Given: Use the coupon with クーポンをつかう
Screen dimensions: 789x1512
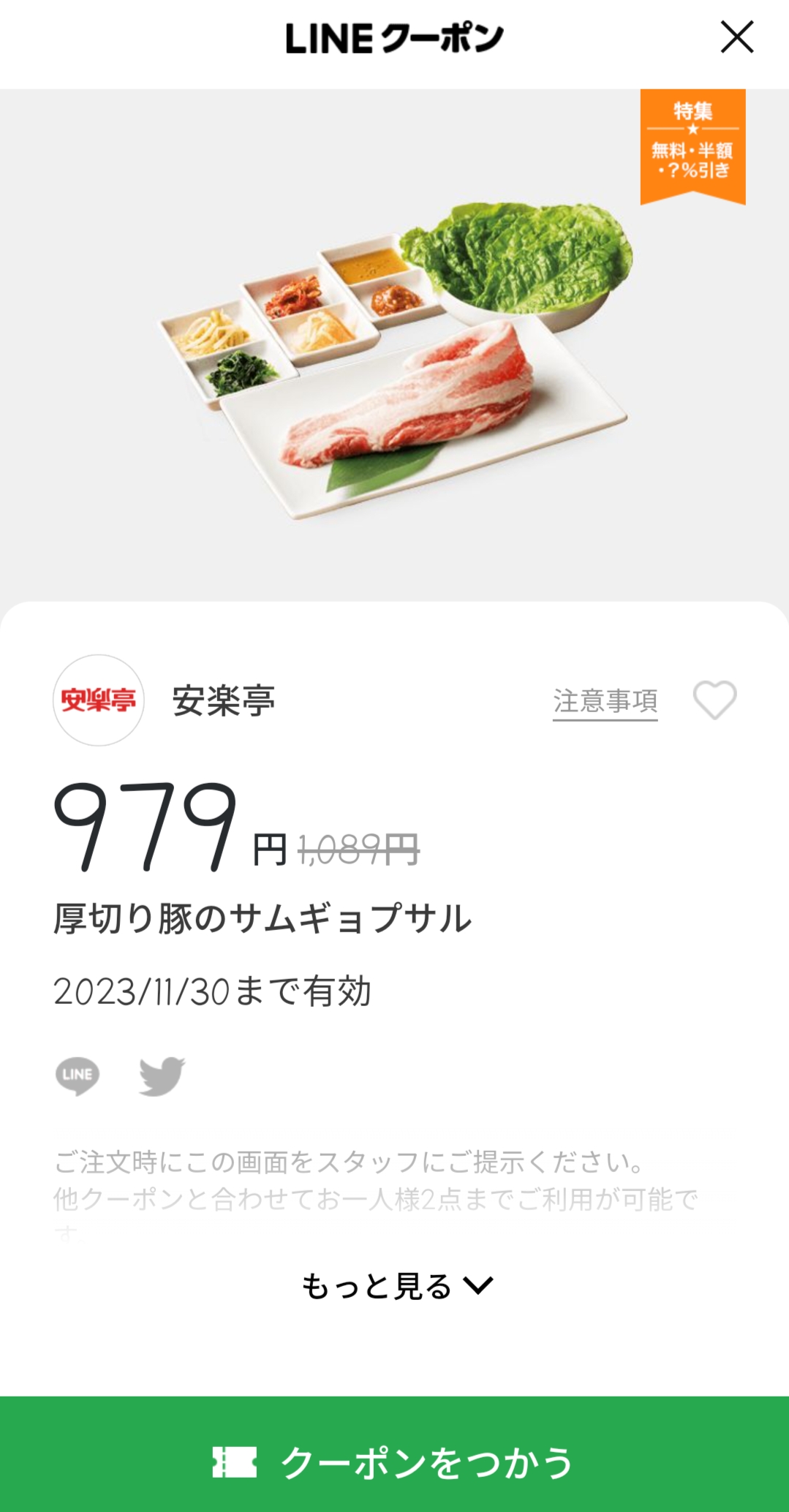Looking at the screenshot, I should coord(394,1461).
